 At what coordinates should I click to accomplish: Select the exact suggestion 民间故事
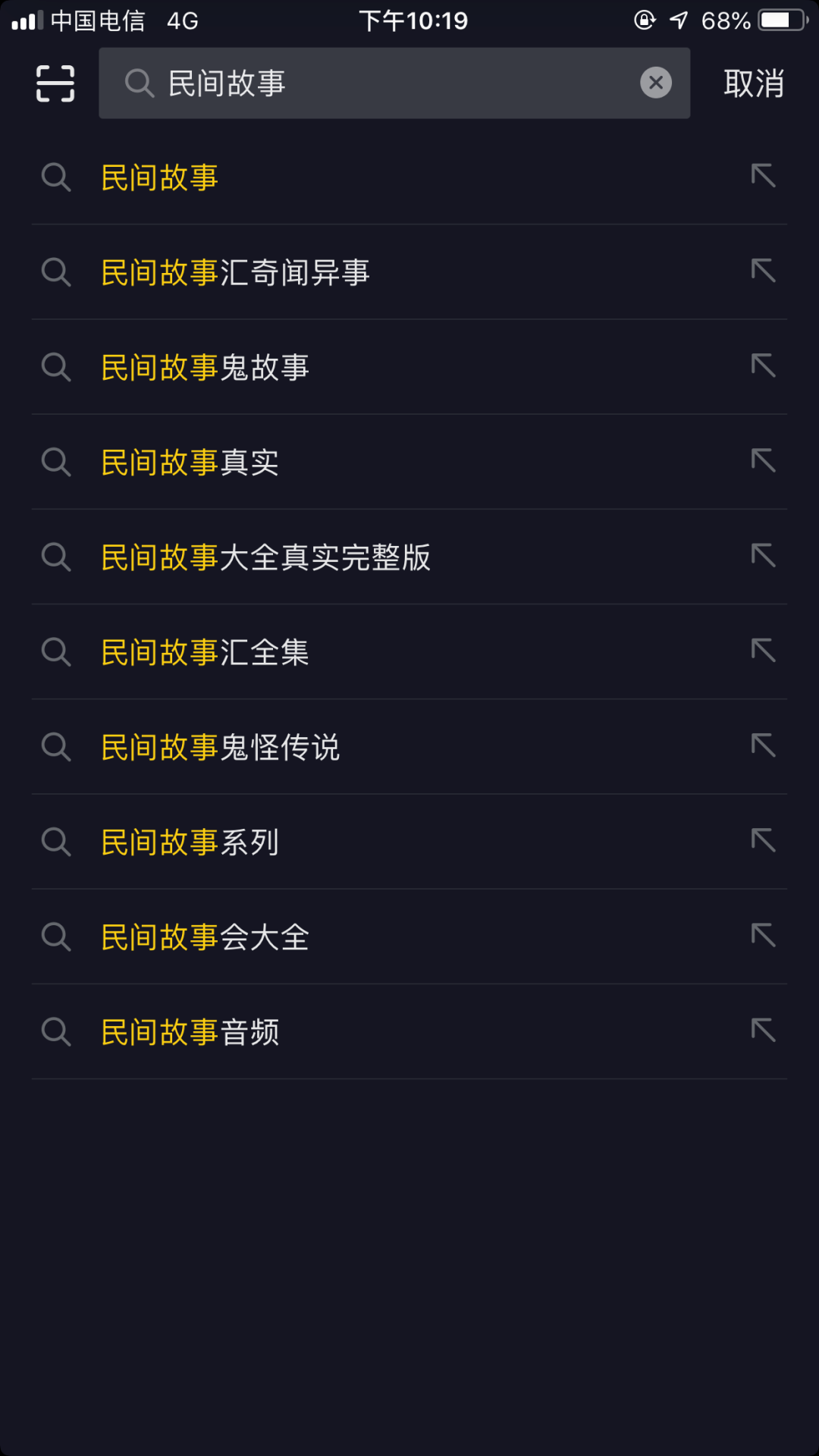click(160, 178)
